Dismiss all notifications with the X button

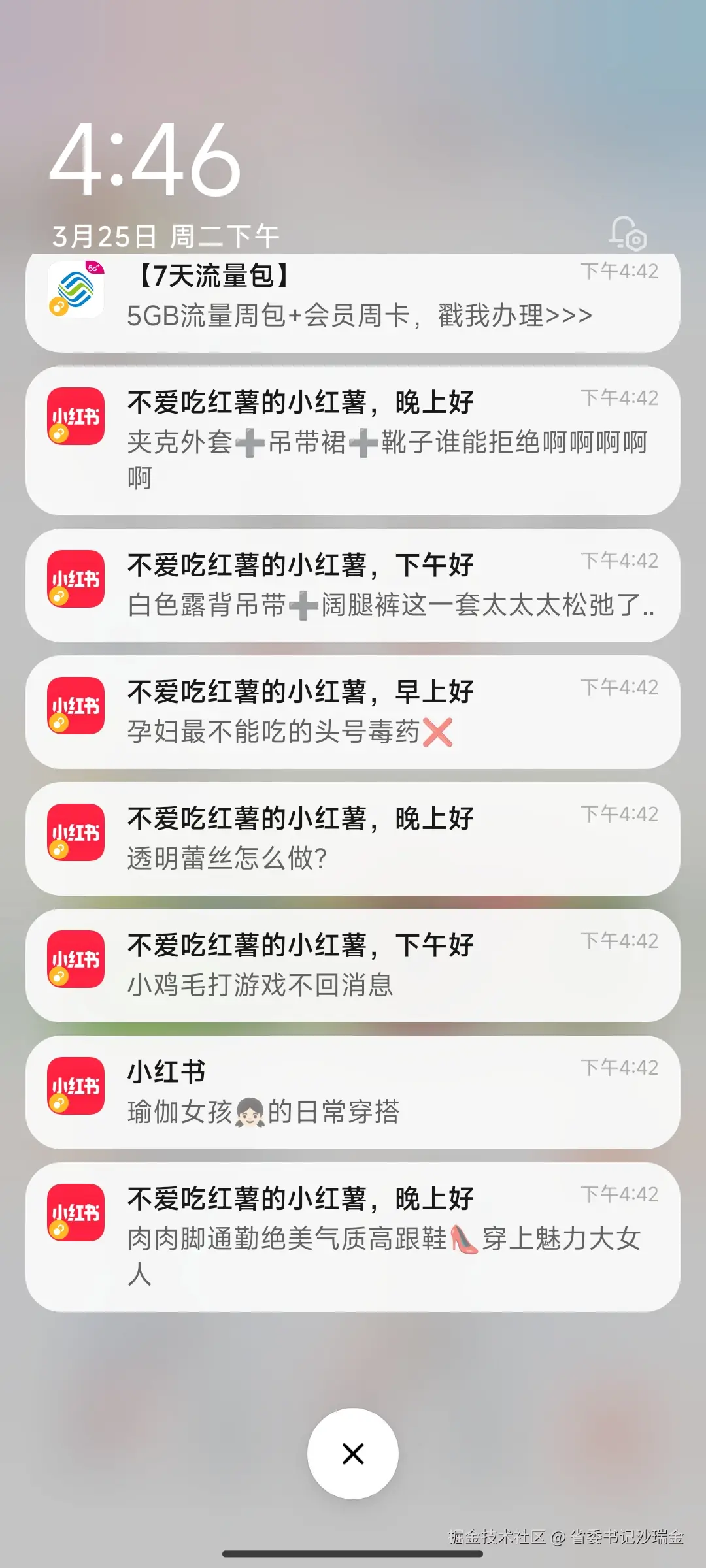point(353,1453)
